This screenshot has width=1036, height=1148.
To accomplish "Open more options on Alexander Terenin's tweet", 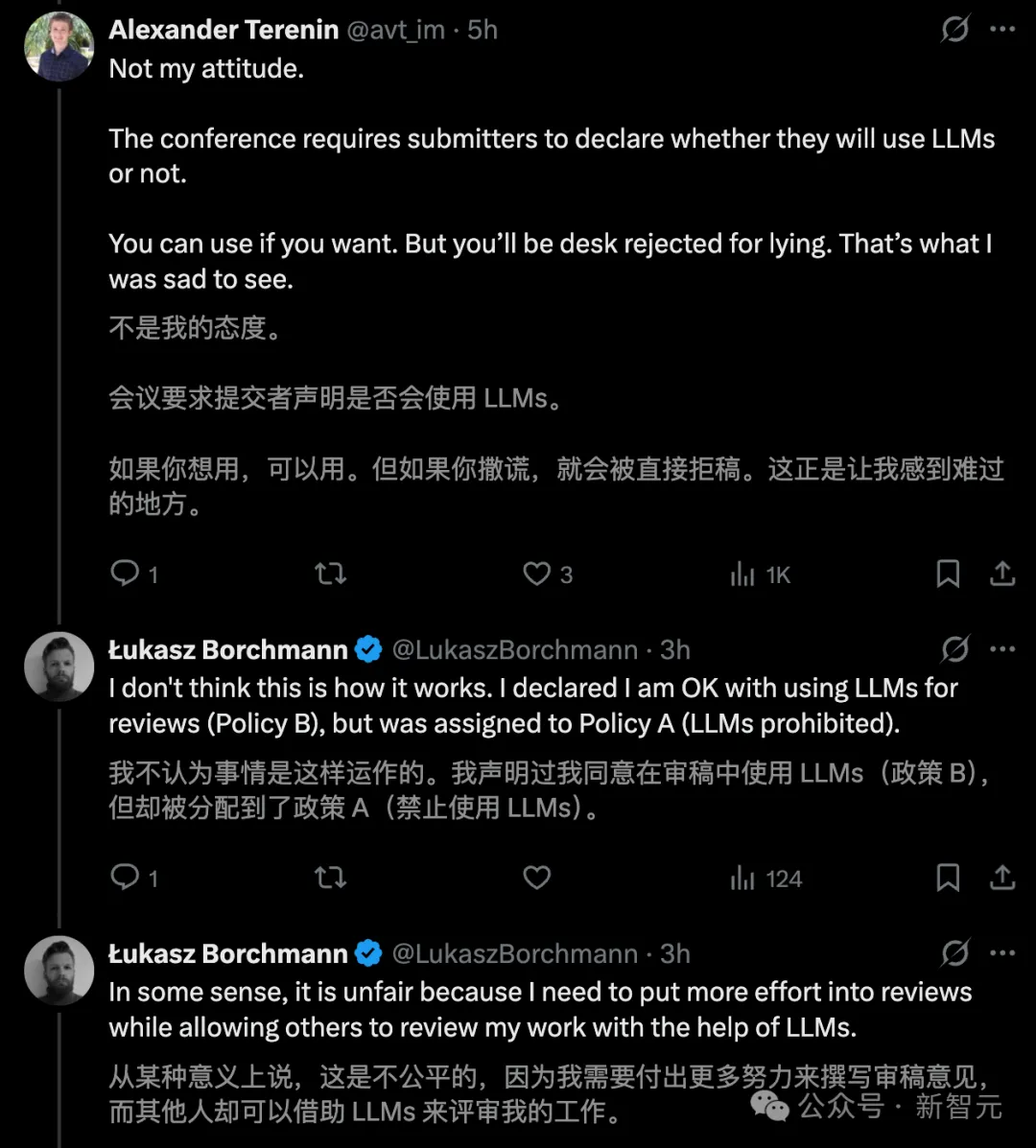I will click(1002, 30).
